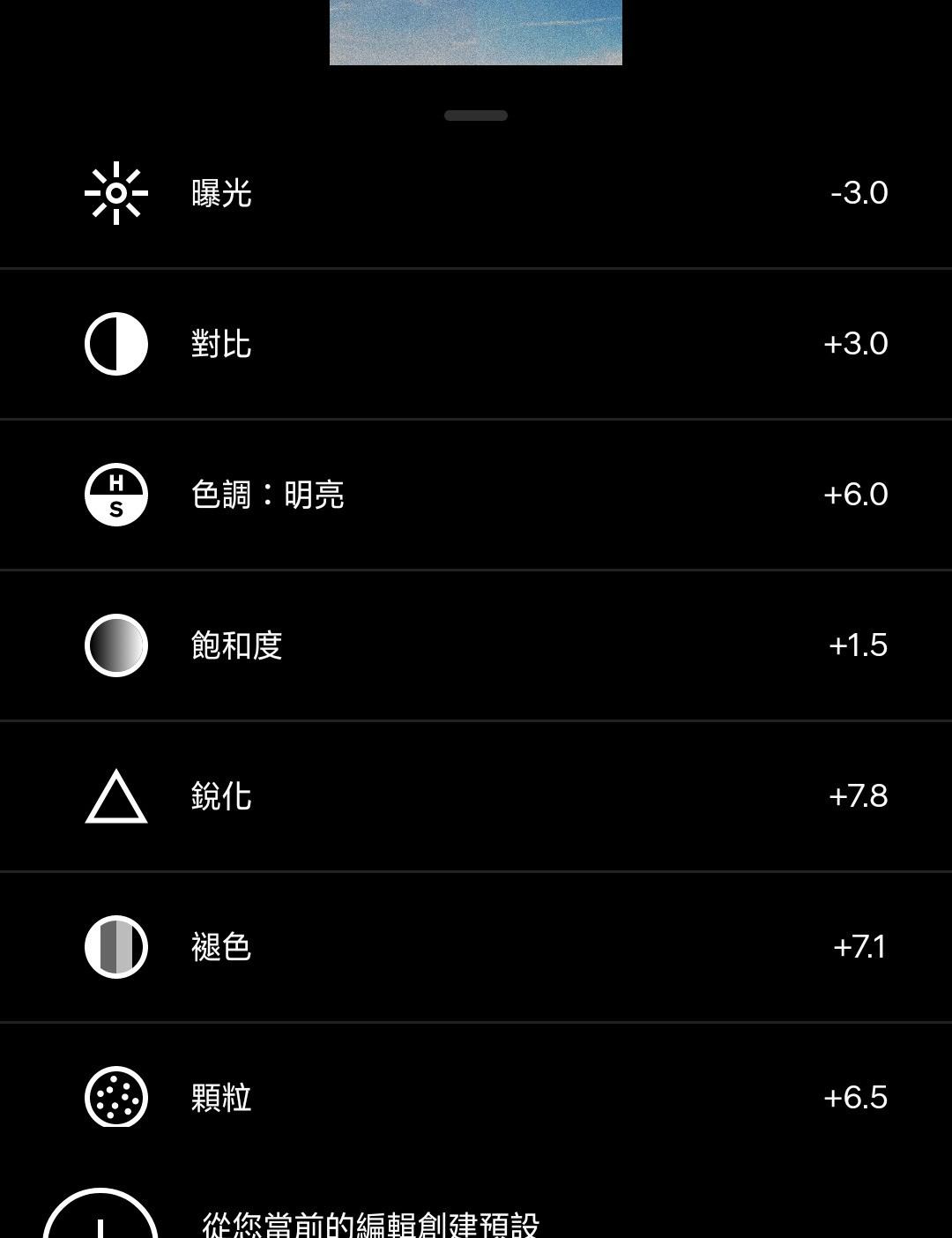The image size is (952, 1238).
Task: Tap the panel drag handle
Action: click(x=476, y=116)
